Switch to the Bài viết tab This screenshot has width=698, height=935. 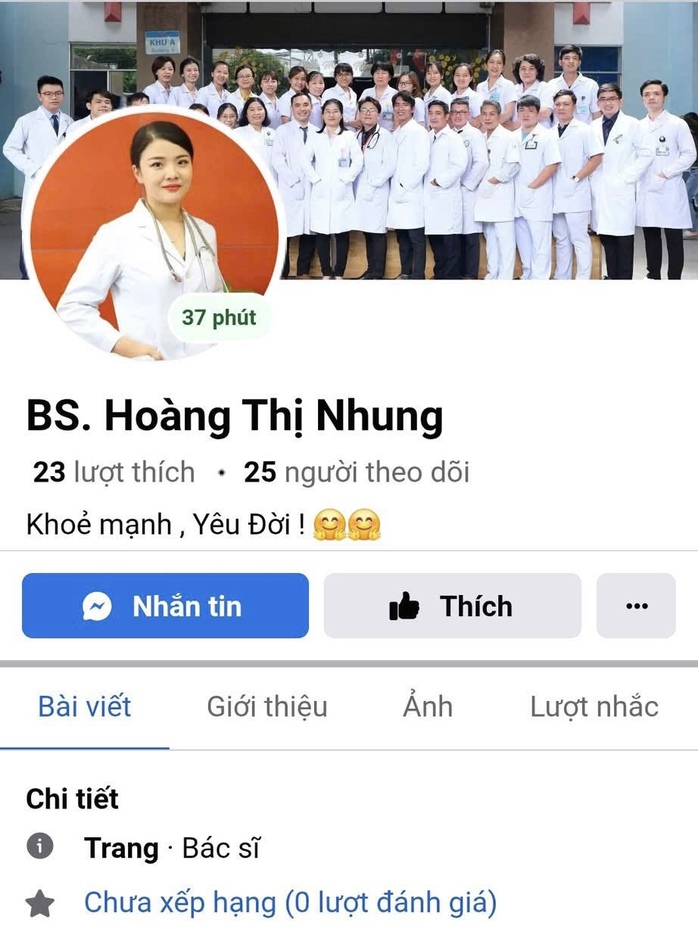(x=85, y=707)
